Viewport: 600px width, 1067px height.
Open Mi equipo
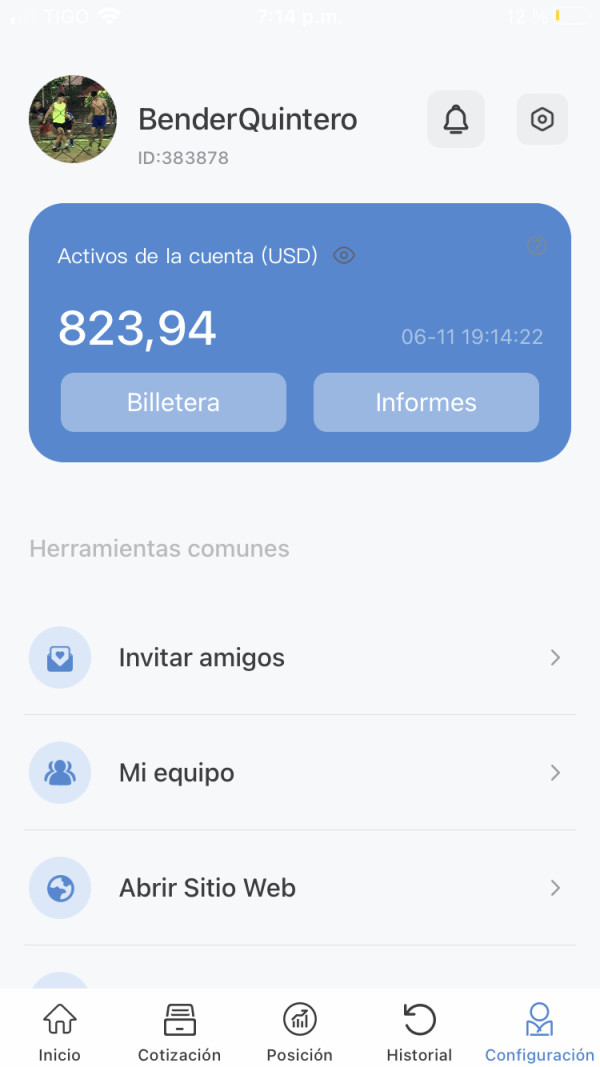[300, 773]
